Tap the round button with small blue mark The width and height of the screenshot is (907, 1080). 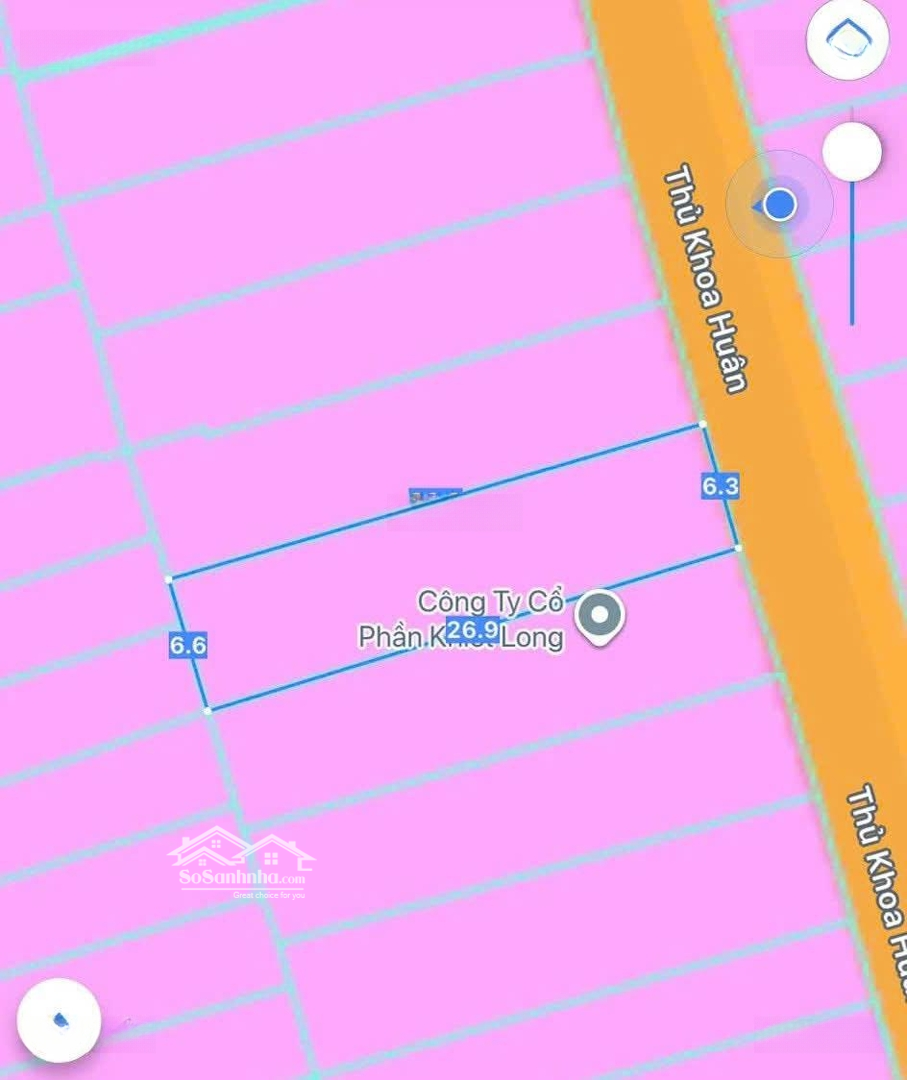click(59, 1020)
